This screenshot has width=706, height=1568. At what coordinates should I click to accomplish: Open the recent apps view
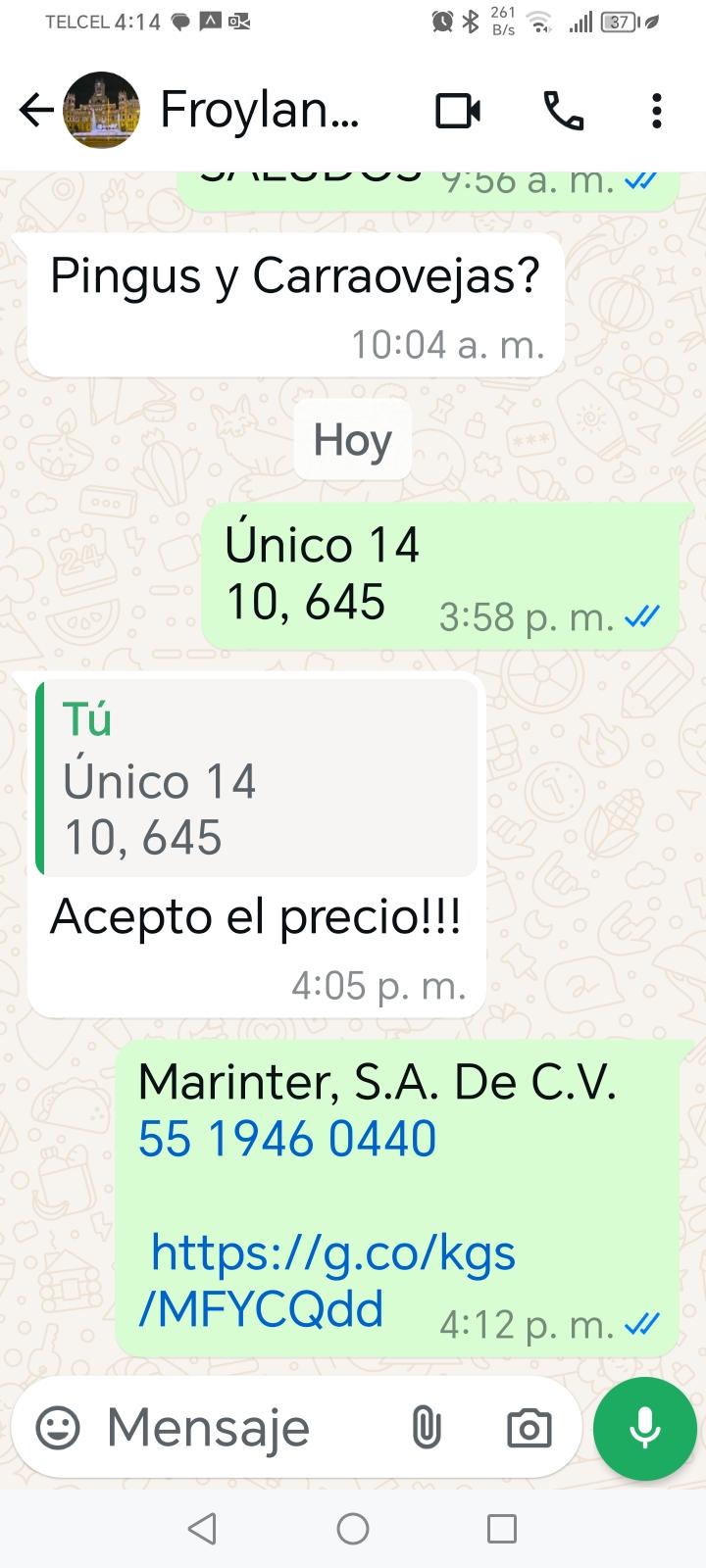coord(502,1529)
